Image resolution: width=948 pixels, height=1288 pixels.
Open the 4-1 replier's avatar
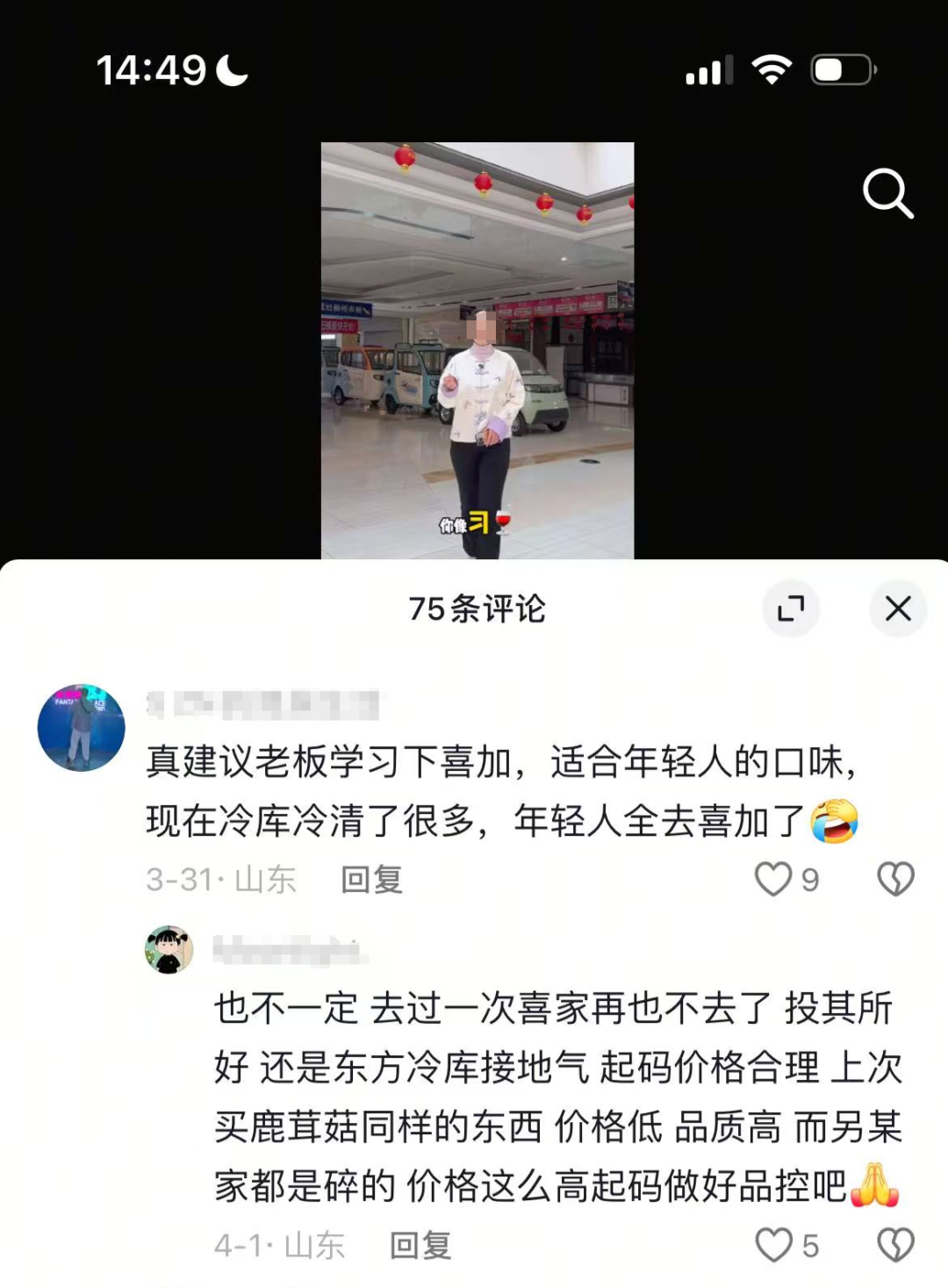(x=169, y=950)
